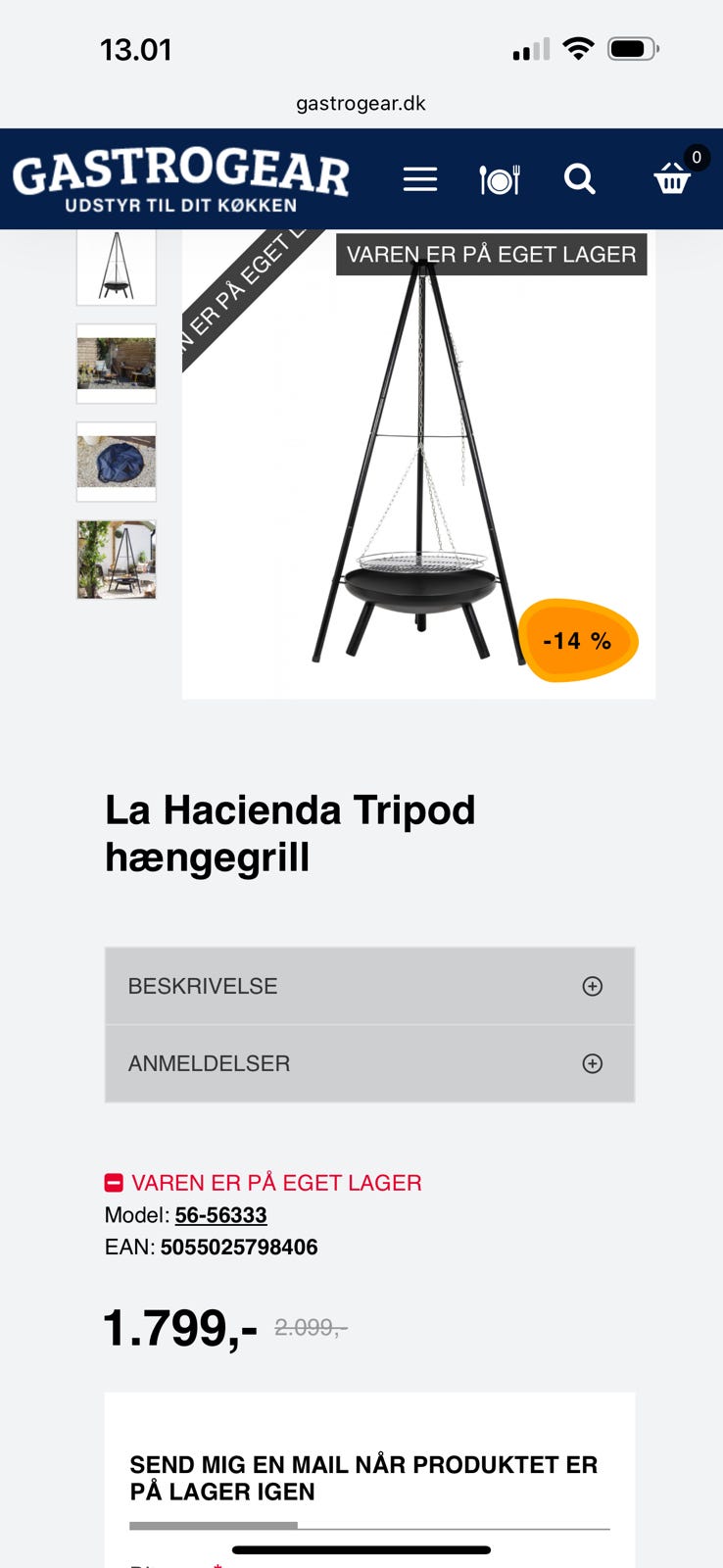Click the plus icon next to BESKRIVELSE

click(x=592, y=986)
